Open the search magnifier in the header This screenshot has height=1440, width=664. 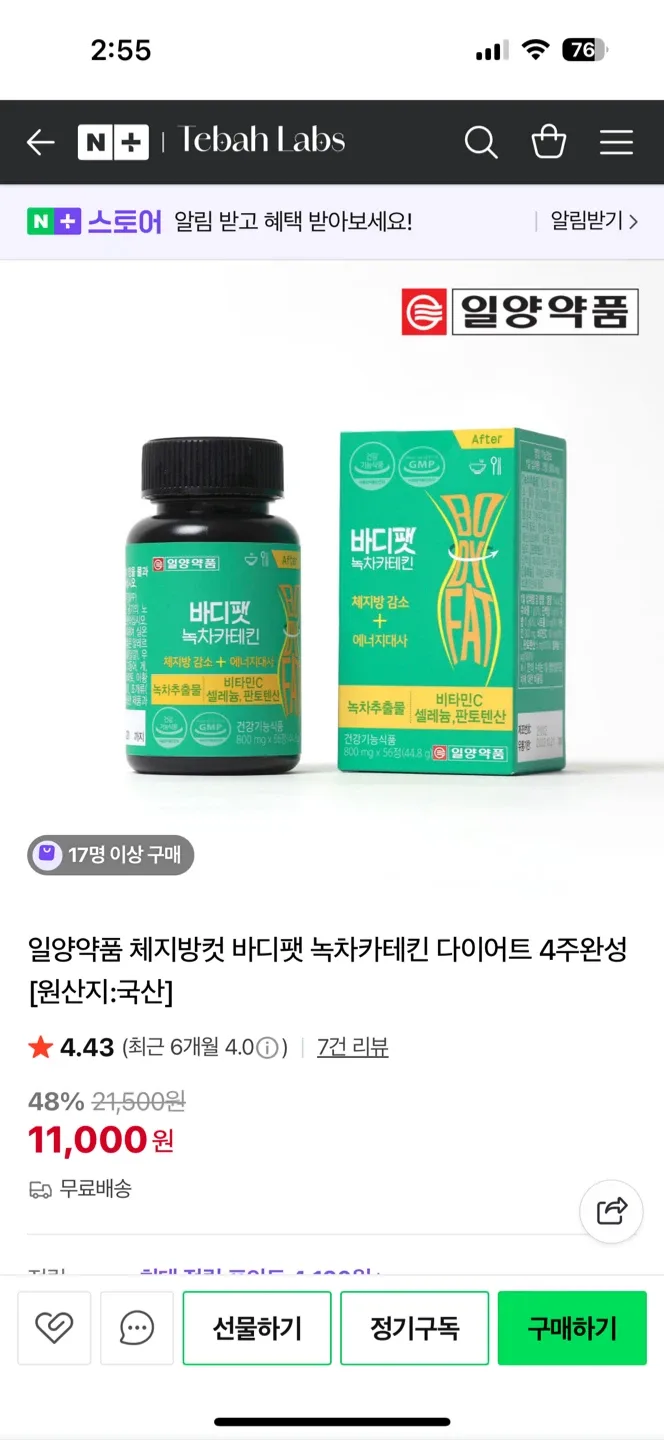[481, 142]
